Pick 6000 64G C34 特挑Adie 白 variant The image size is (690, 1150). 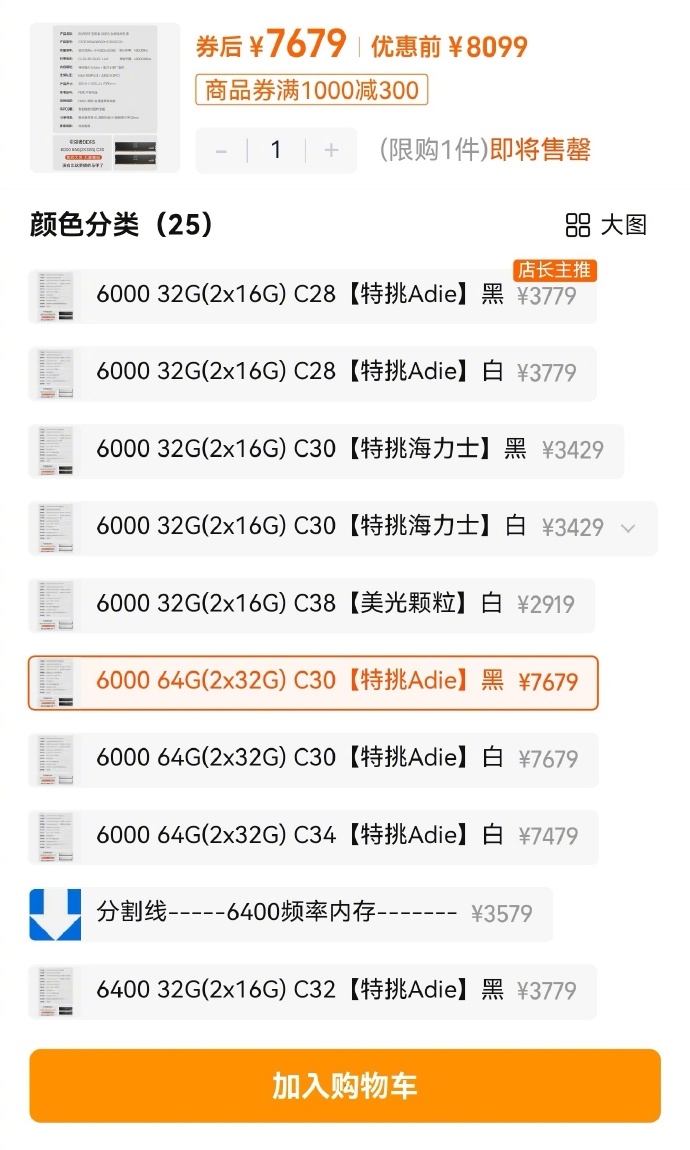click(310, 836)
